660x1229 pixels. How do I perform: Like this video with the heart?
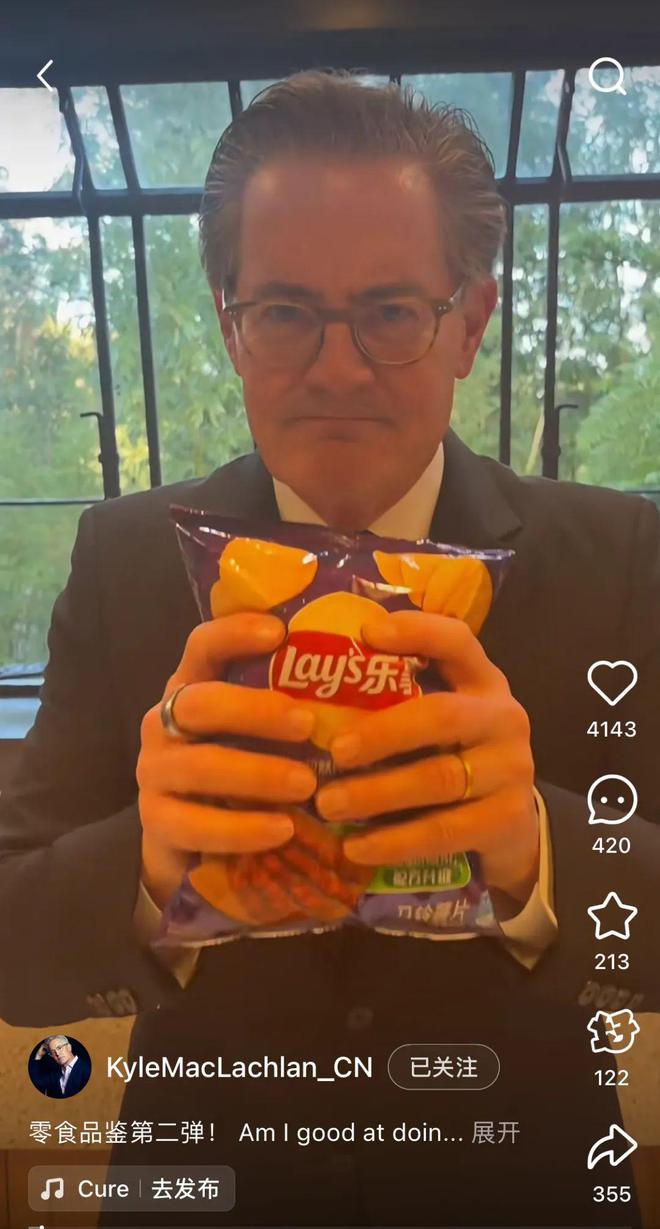(x=612, y=683)
